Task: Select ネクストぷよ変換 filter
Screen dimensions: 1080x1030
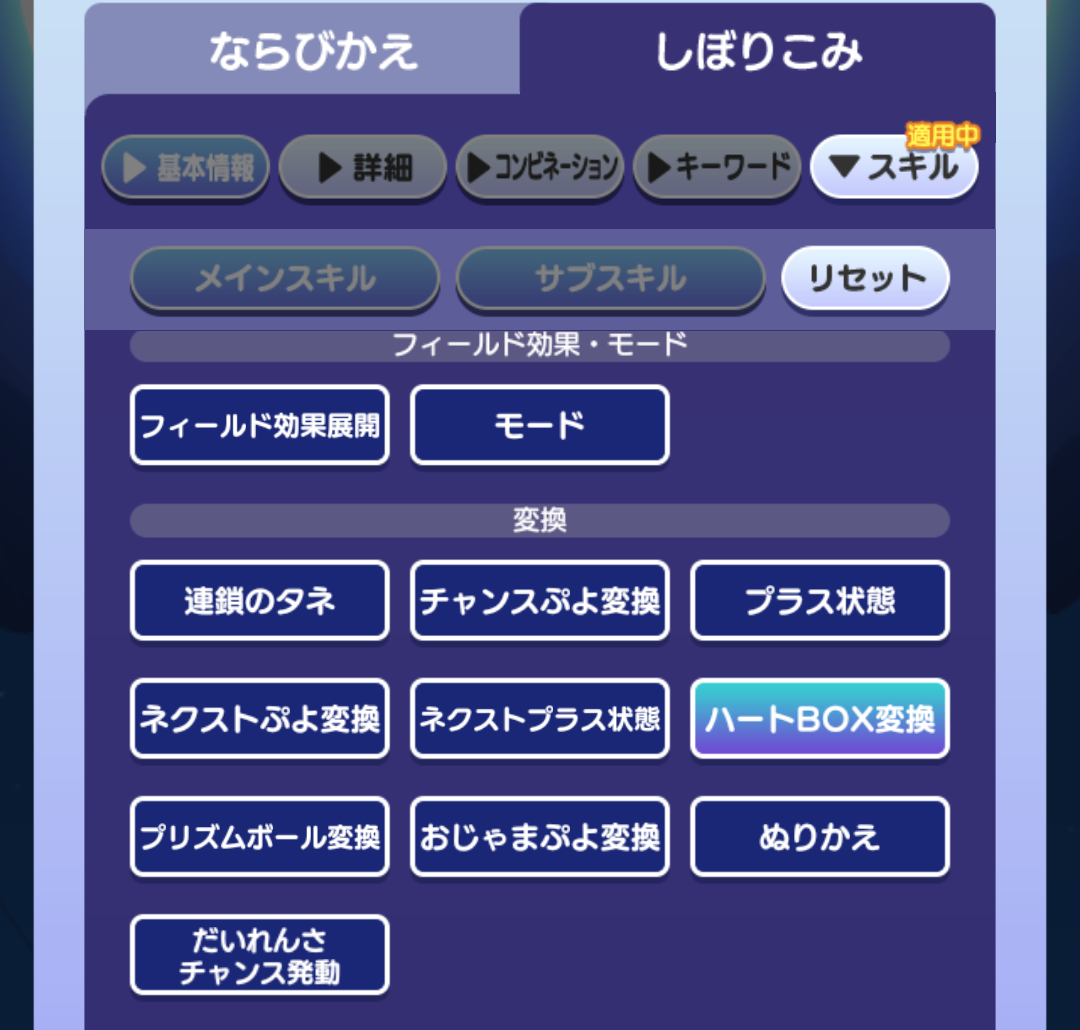Action: [260, 718]
